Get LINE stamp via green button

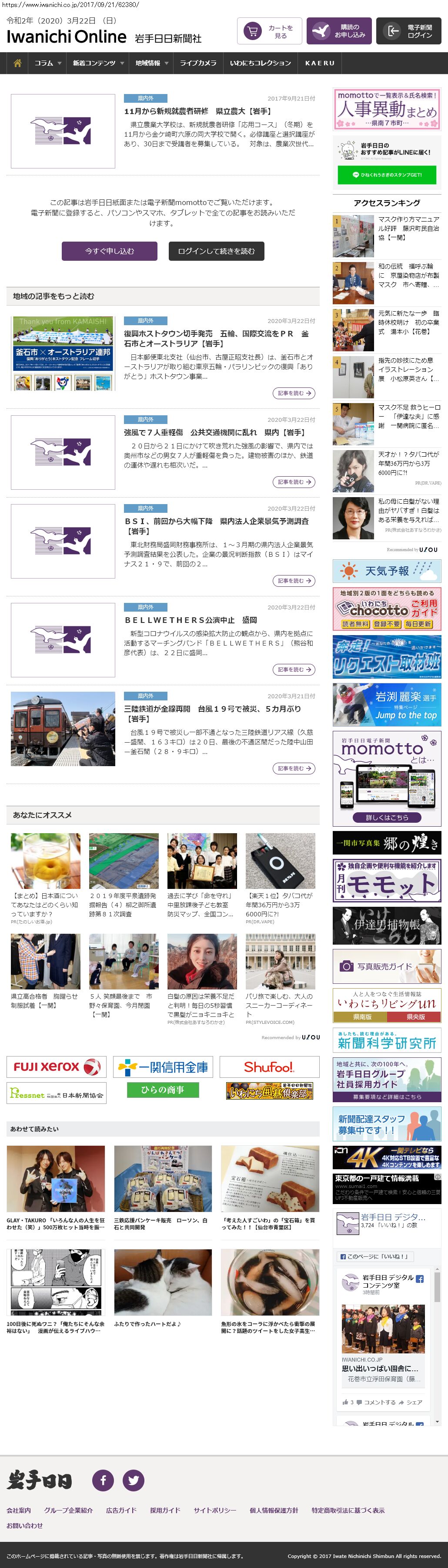point(387,175)
